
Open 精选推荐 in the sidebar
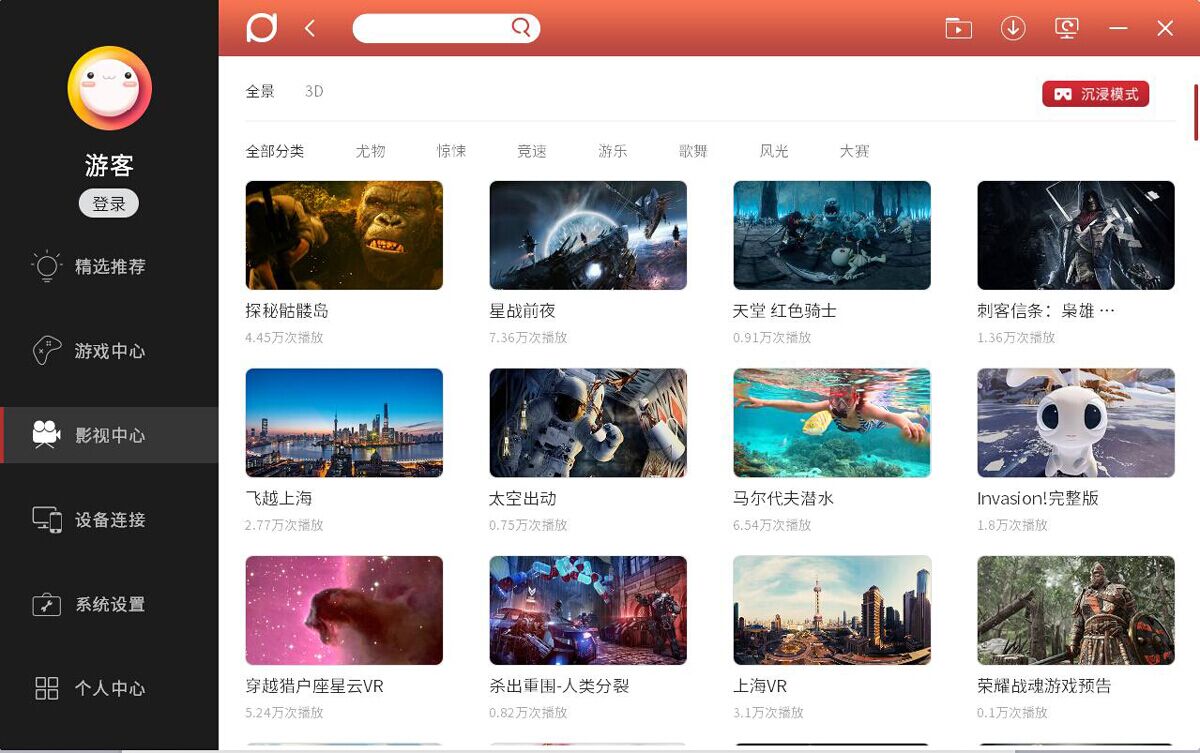pos(109,267)
